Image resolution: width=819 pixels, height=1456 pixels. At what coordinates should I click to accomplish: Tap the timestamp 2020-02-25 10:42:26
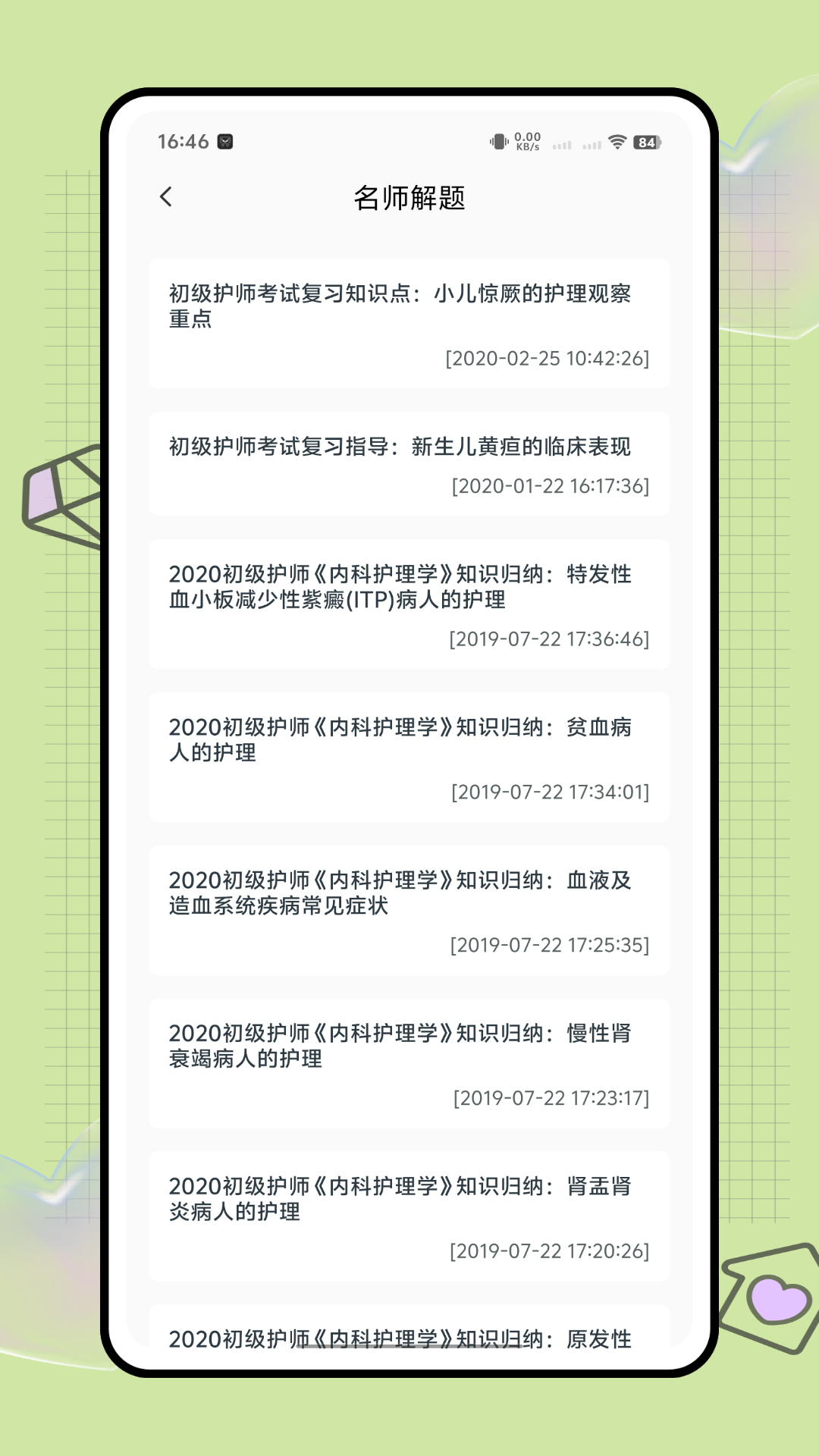[x=548, y=358]
